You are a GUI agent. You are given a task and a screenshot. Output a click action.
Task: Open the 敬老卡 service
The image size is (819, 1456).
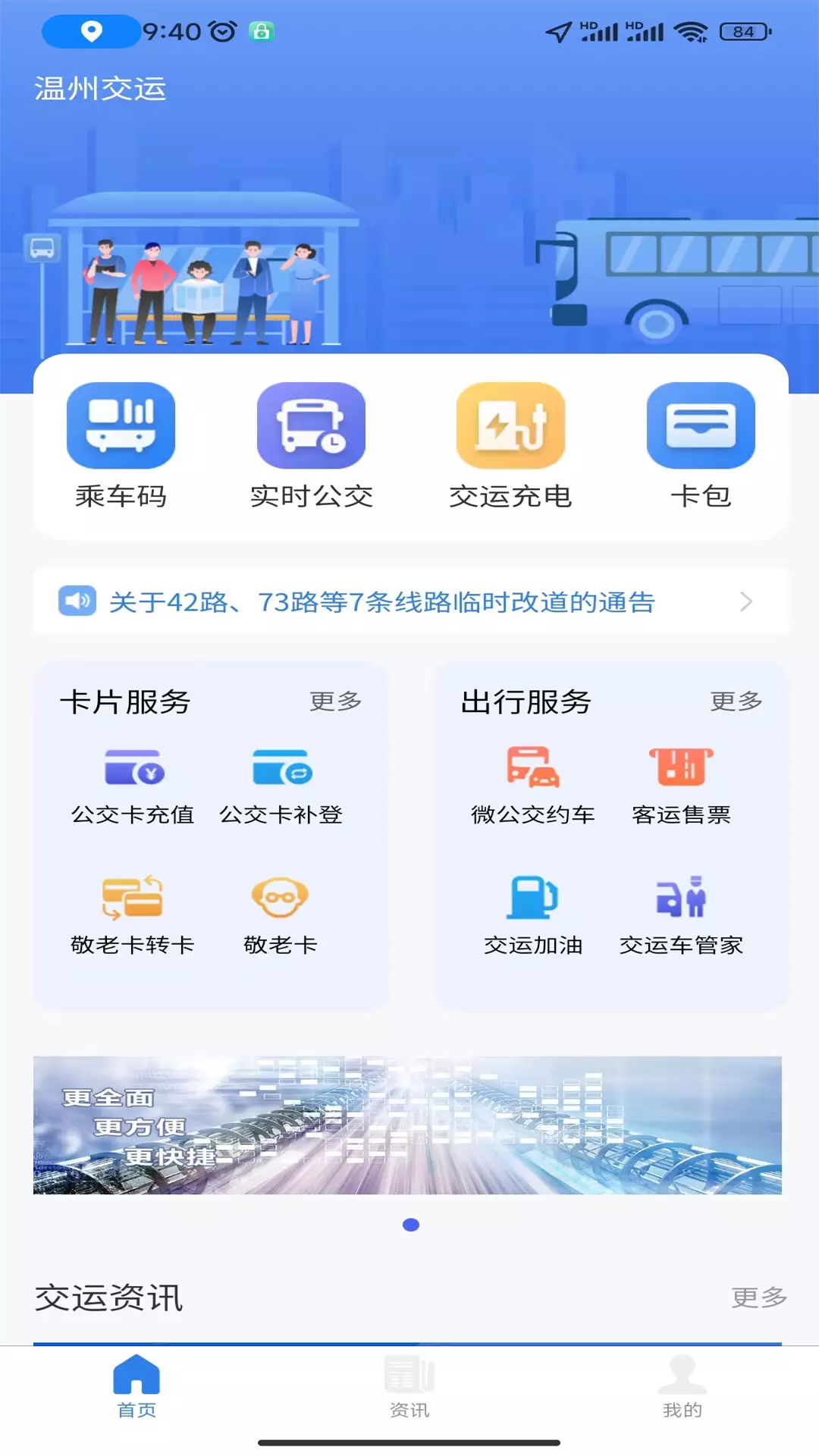[x=281, y=915]
